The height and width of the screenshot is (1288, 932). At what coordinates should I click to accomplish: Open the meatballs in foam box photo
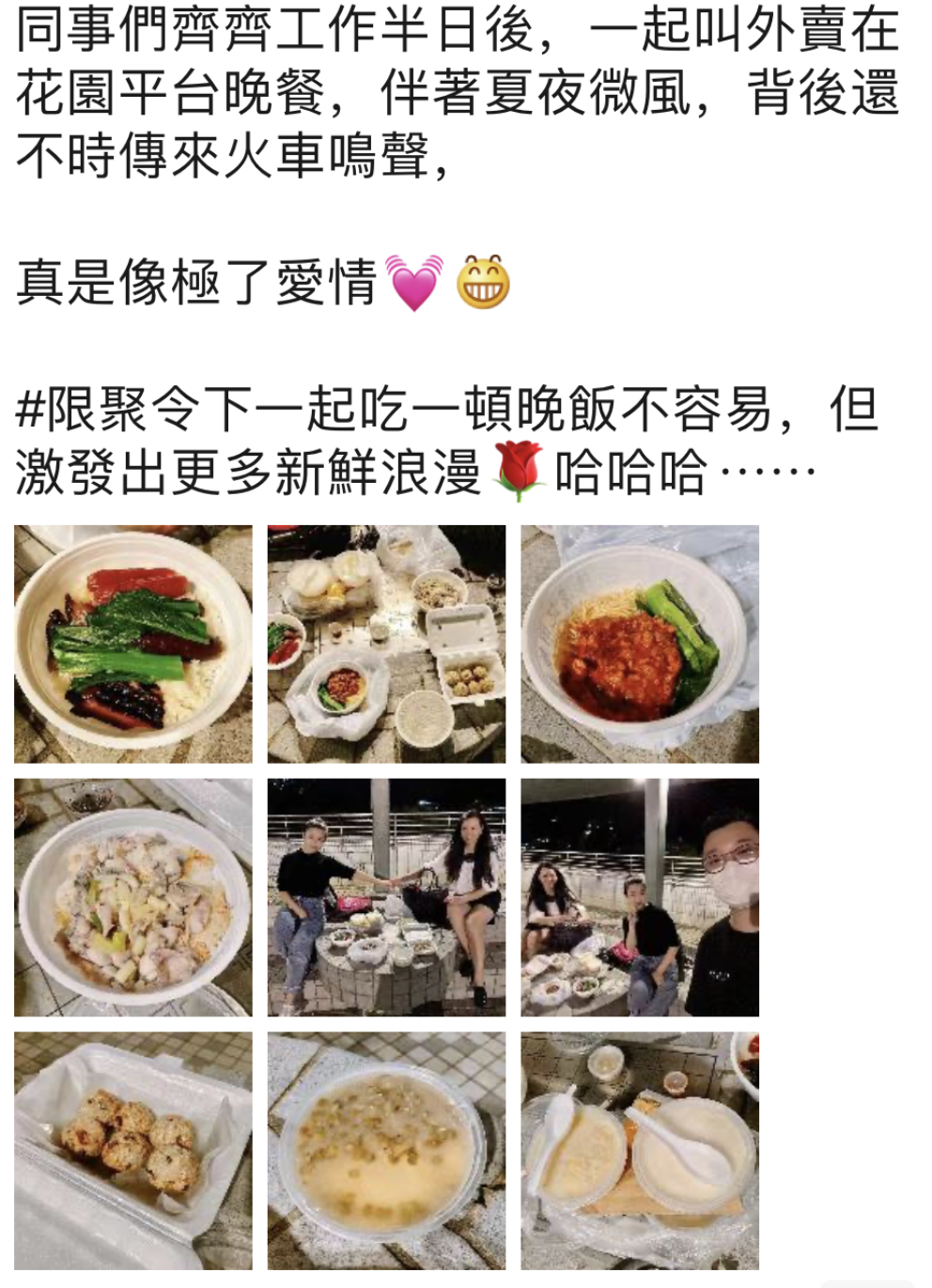point(132,1151)
